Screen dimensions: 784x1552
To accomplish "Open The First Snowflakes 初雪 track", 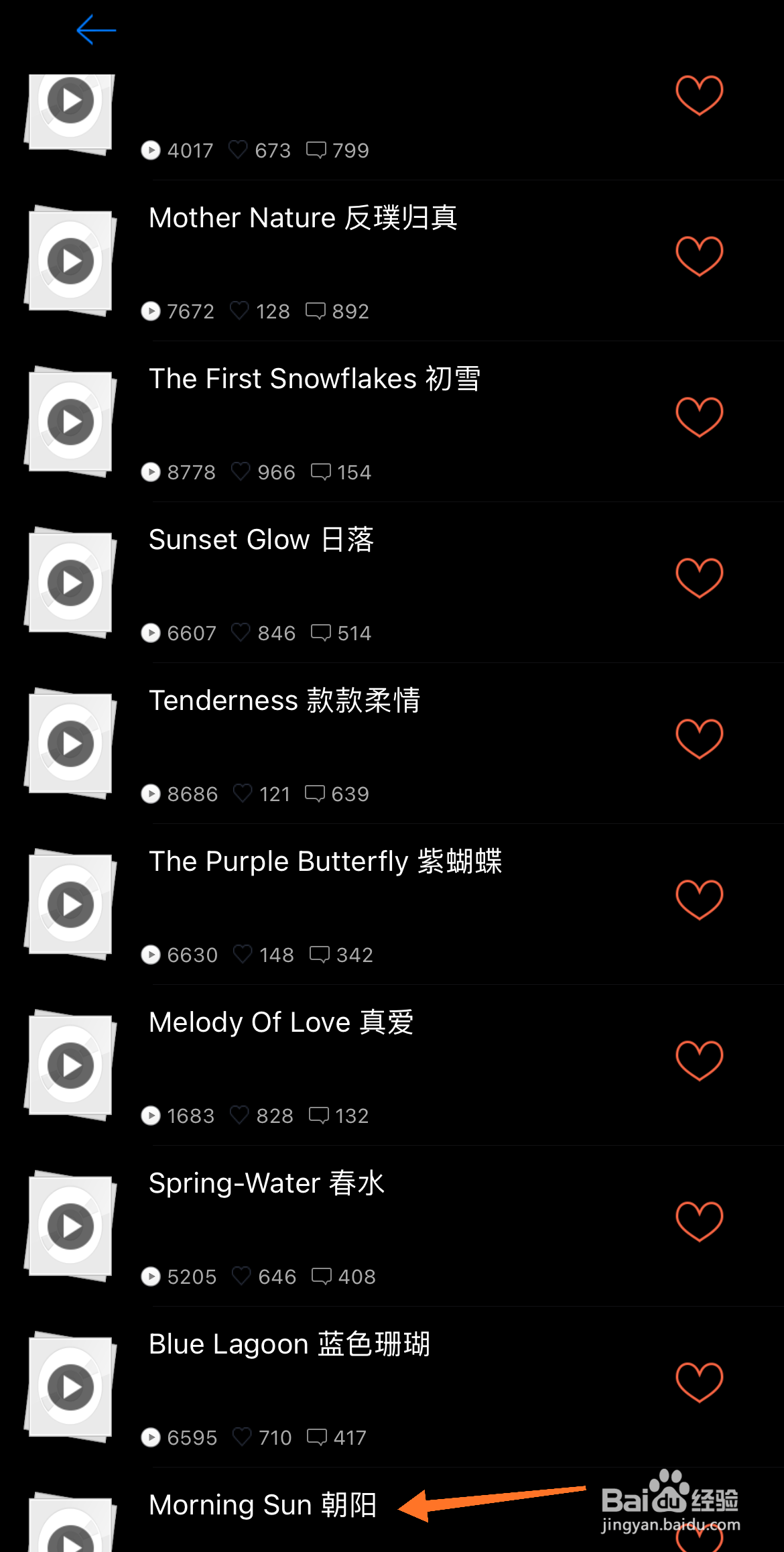I will coord(314,379).
